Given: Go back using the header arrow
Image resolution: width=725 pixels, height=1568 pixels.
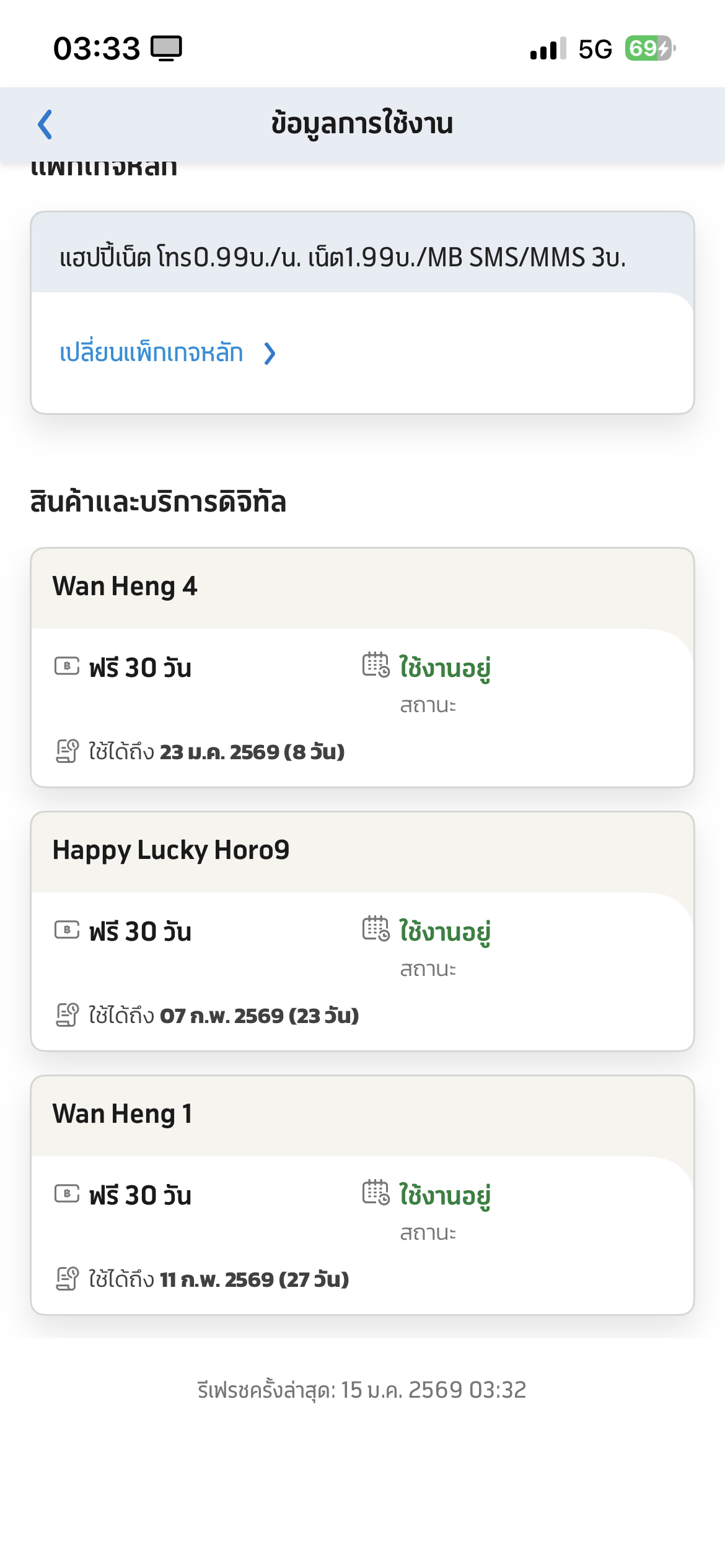Looking at the screenshot, I should [x=45, y=124].
